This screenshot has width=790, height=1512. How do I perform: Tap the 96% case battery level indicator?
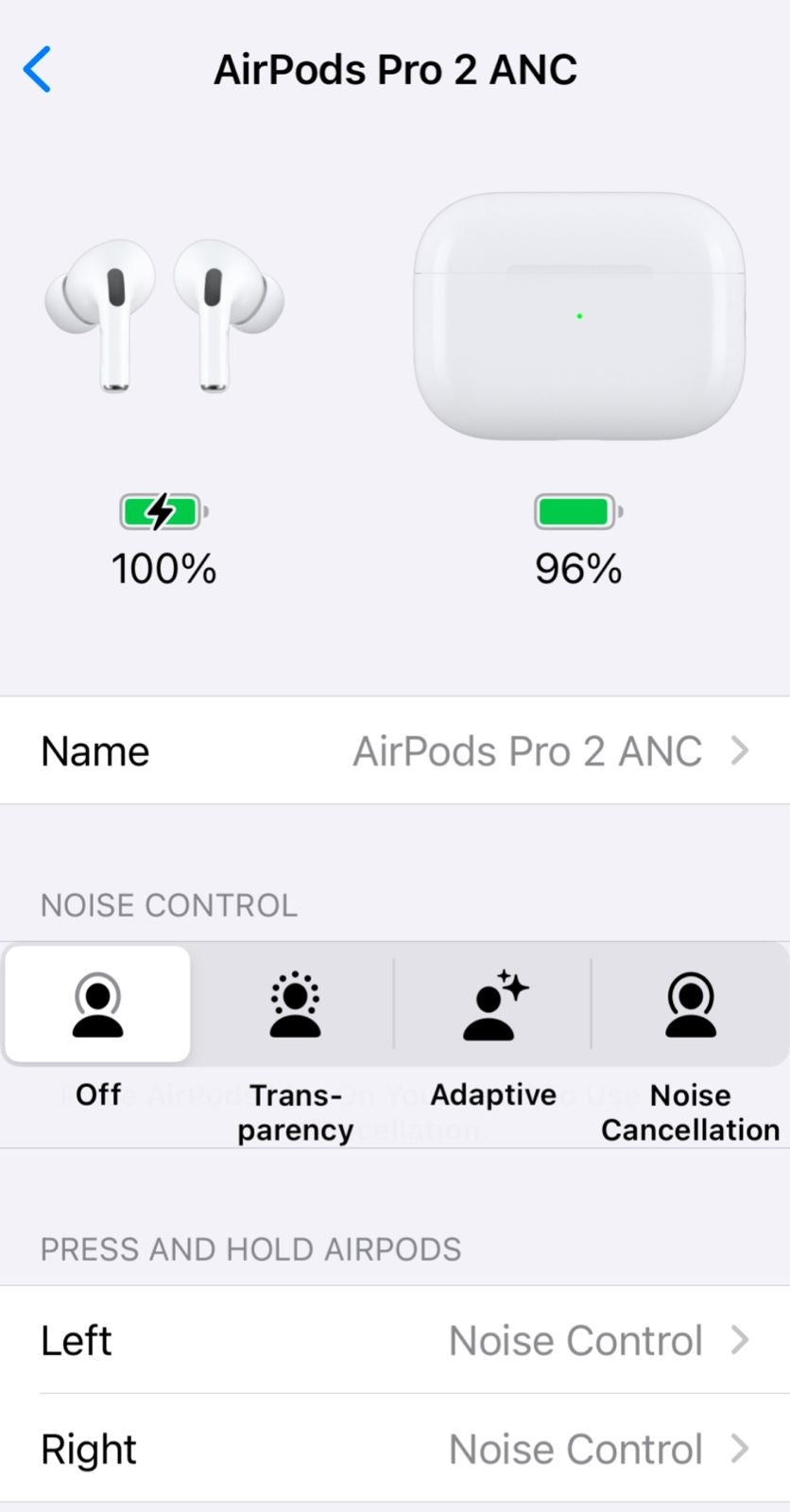577,568
